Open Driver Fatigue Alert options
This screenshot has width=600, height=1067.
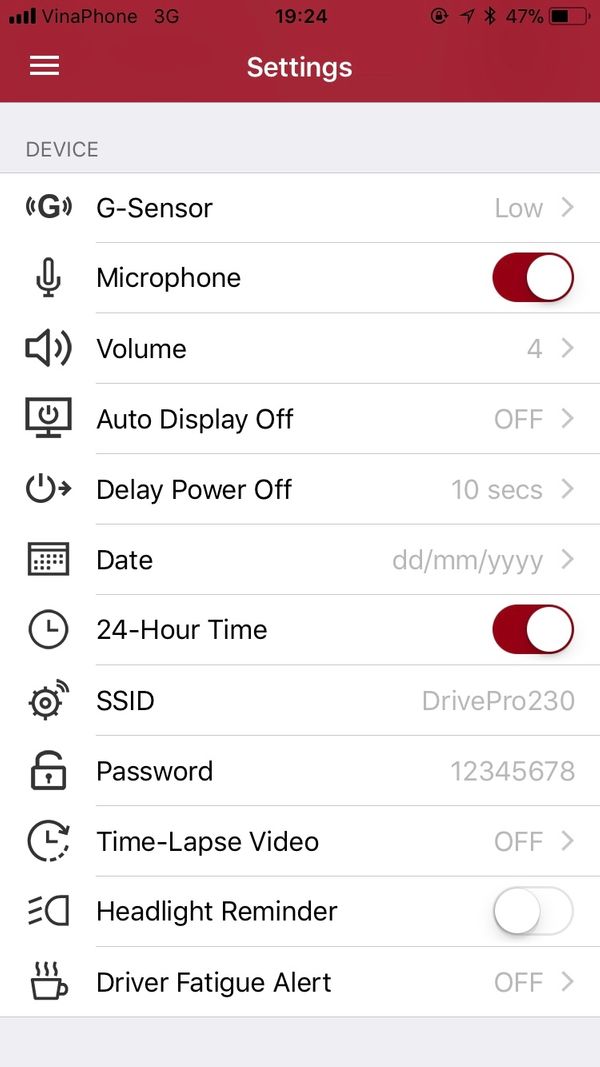pyautogui.click(x=300, y=982)
